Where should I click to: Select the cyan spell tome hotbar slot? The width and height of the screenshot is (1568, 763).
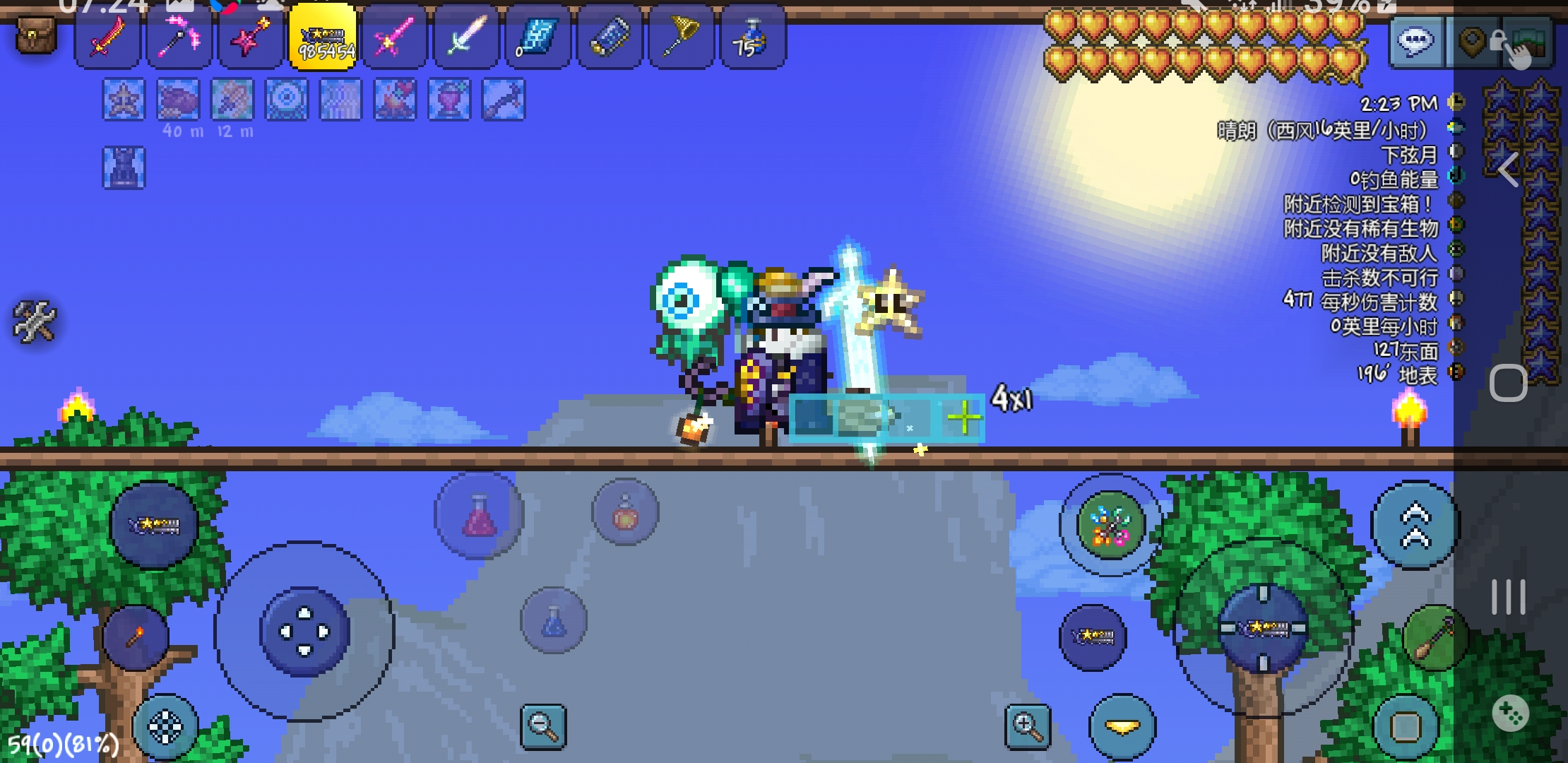537,38
